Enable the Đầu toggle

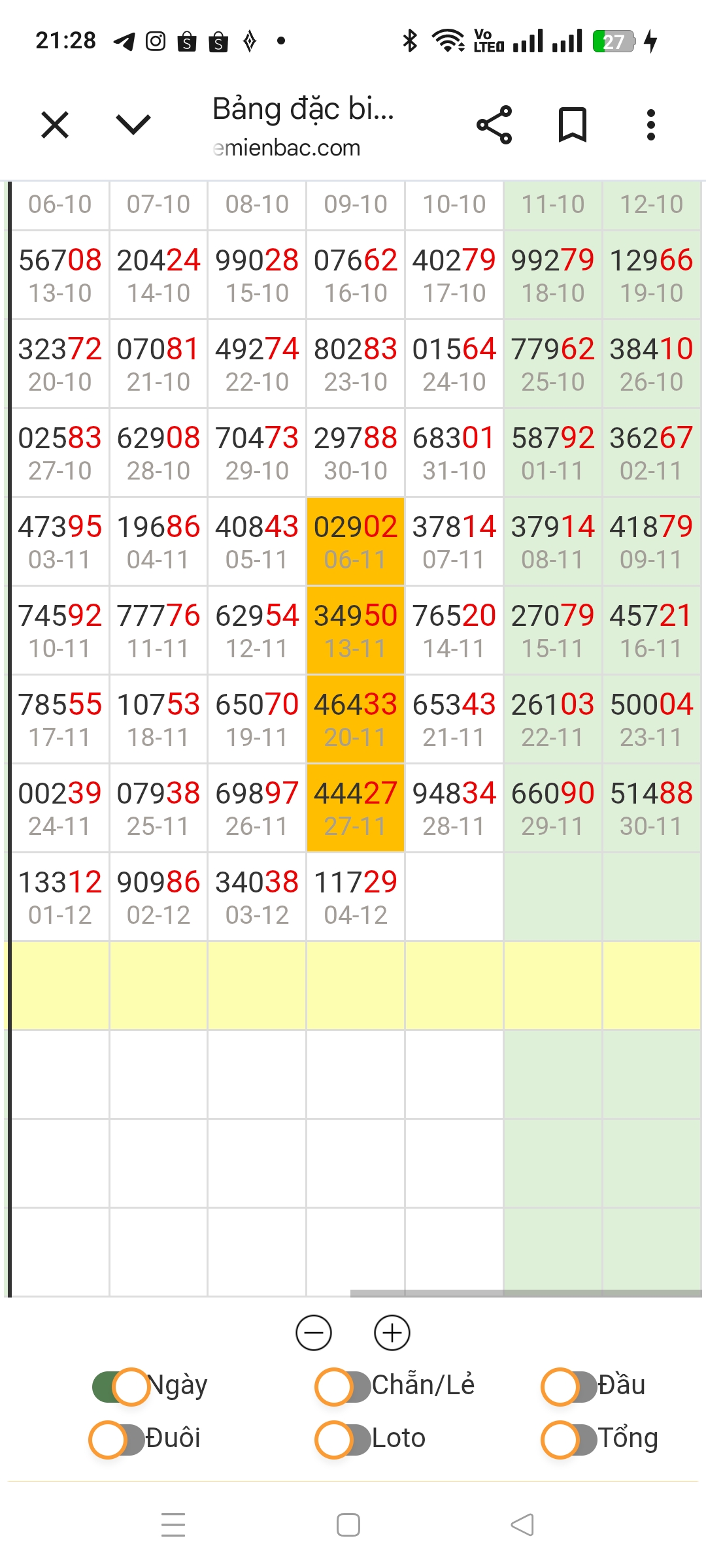(569, 1386)
